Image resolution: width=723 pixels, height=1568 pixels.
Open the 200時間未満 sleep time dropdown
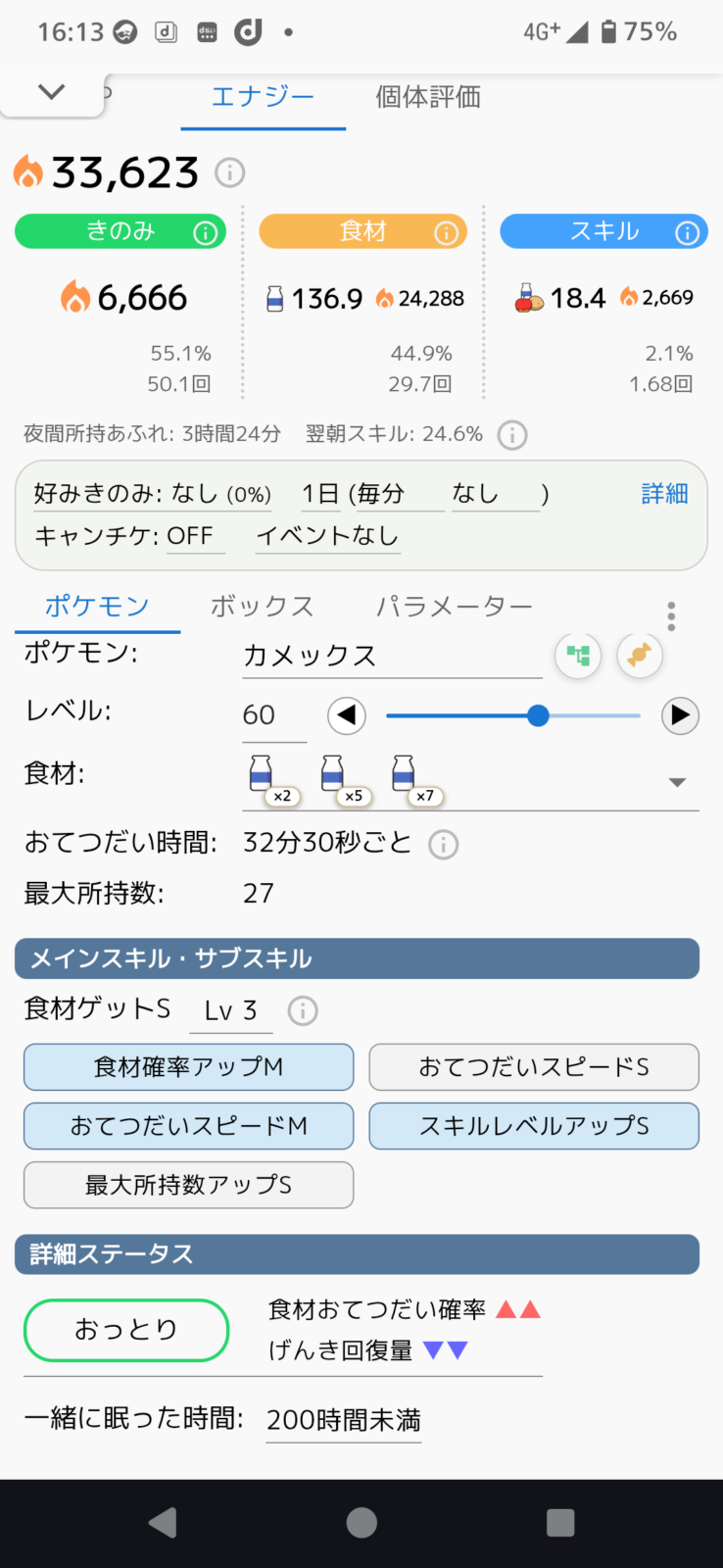pyautogui.click(x=344, y=1420)
